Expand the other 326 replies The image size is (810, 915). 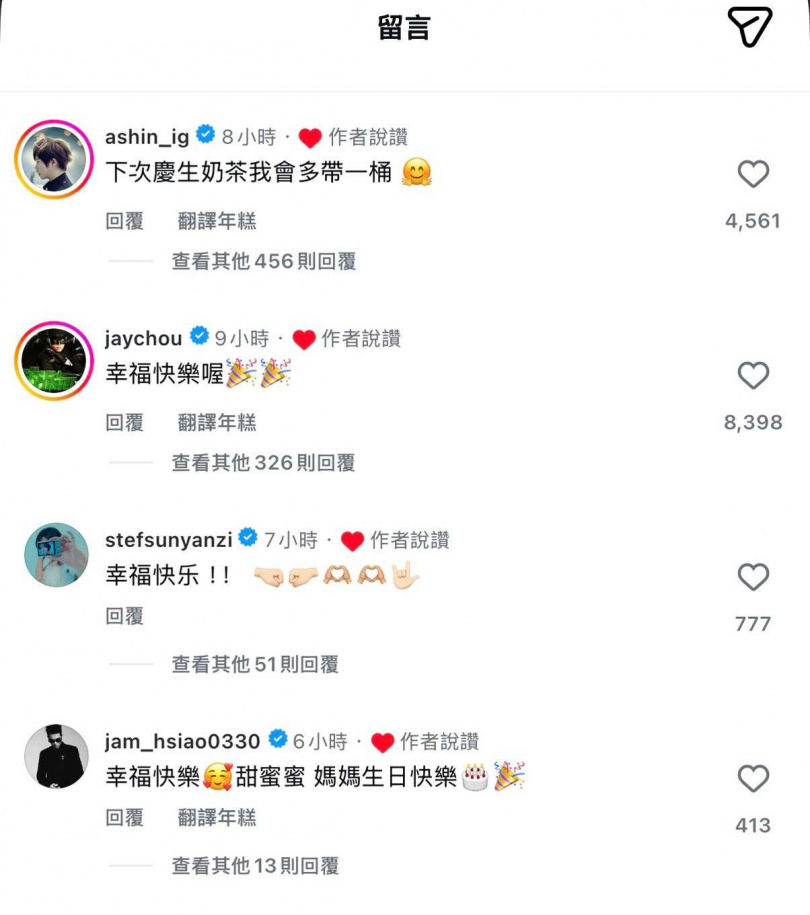pyautogui.click(x=264, y=463)
